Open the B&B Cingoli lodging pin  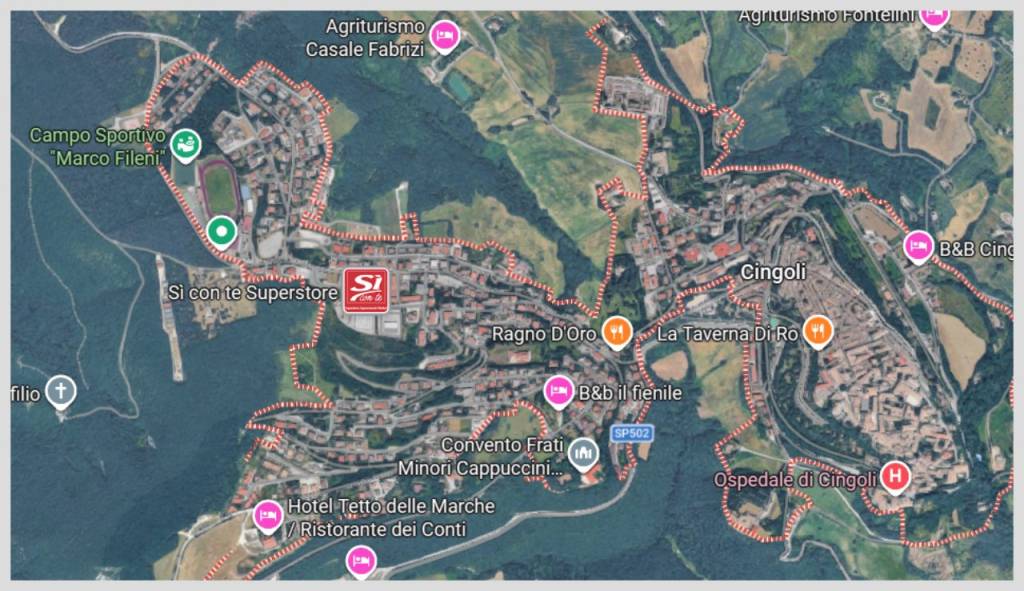tap(918, 245)
